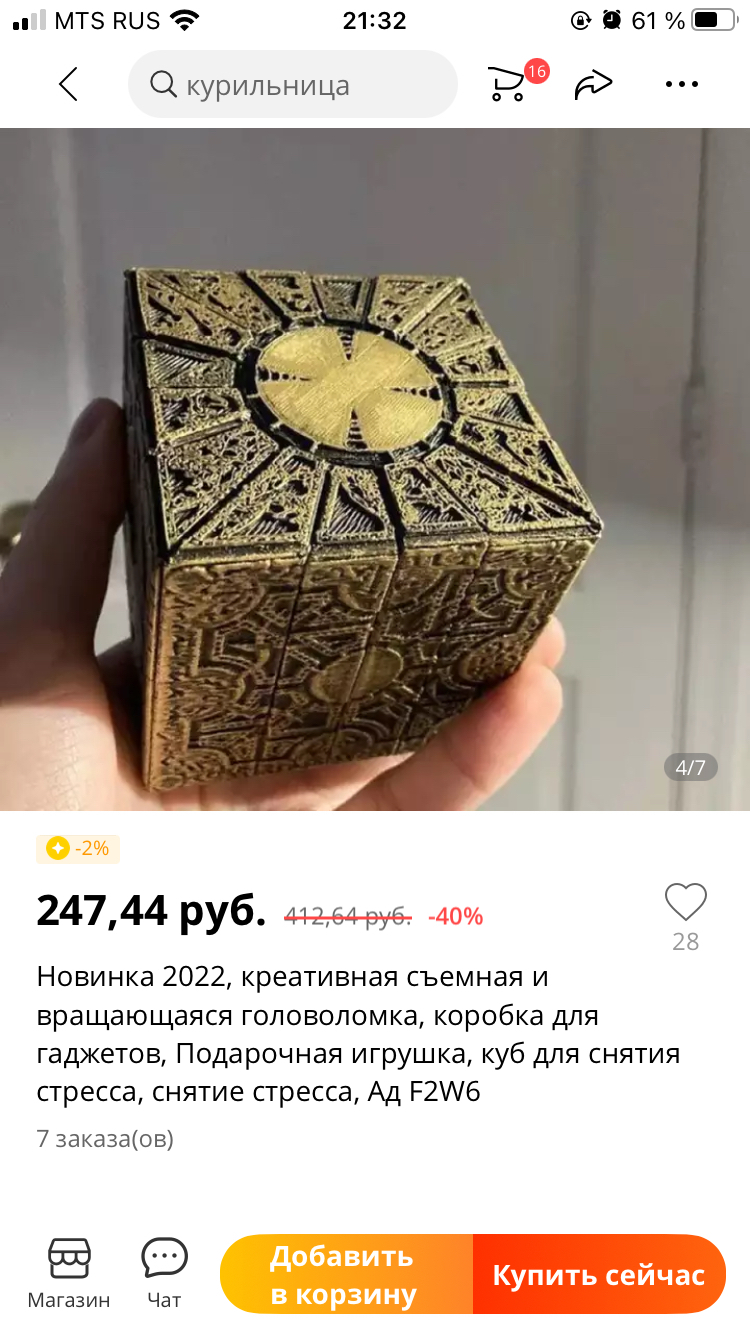Tap Добавить в корзину
The width and height of the screenshot is (750, 1334).
[346, 1274]
